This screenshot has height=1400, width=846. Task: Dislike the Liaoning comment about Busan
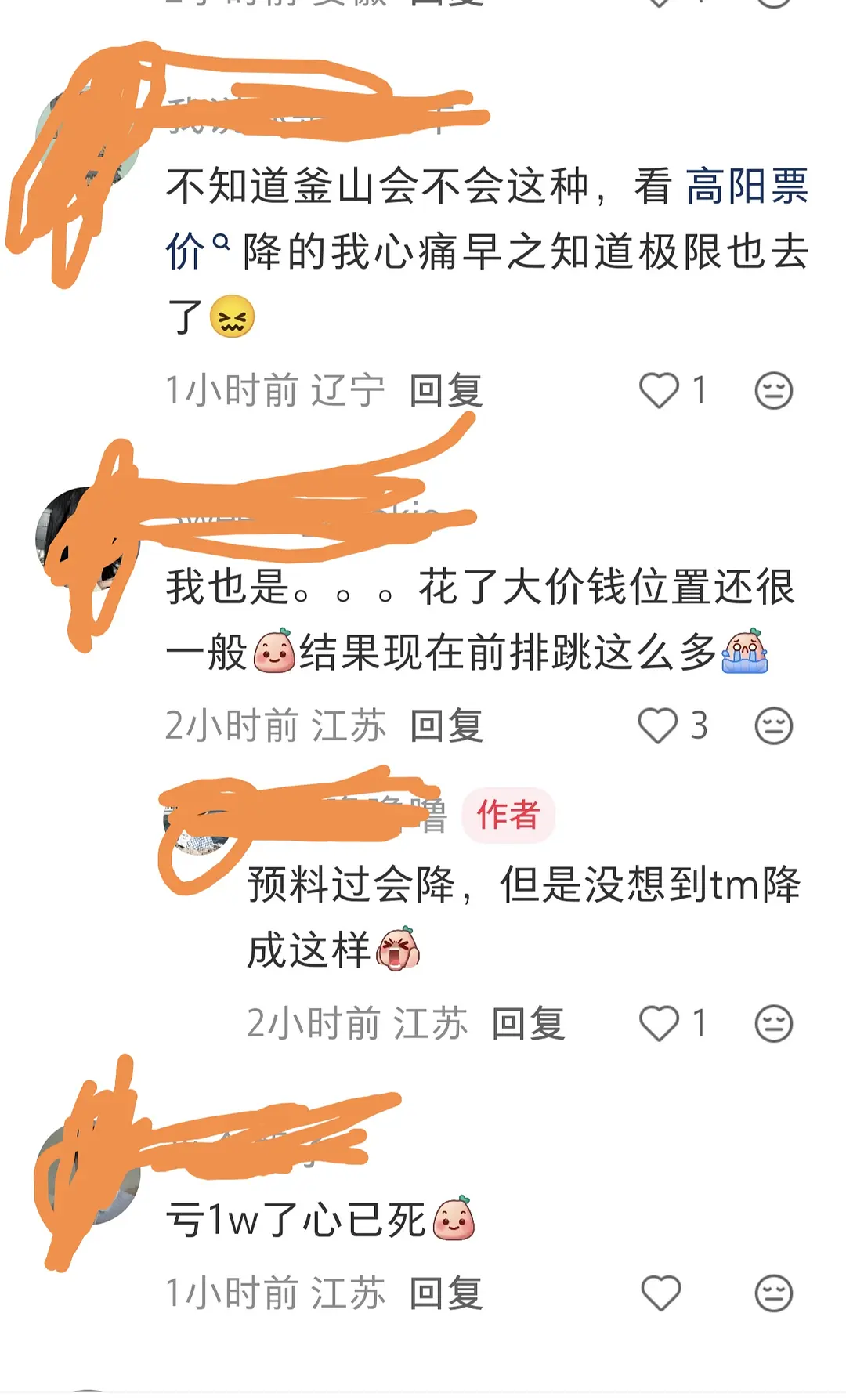[774, 390]
